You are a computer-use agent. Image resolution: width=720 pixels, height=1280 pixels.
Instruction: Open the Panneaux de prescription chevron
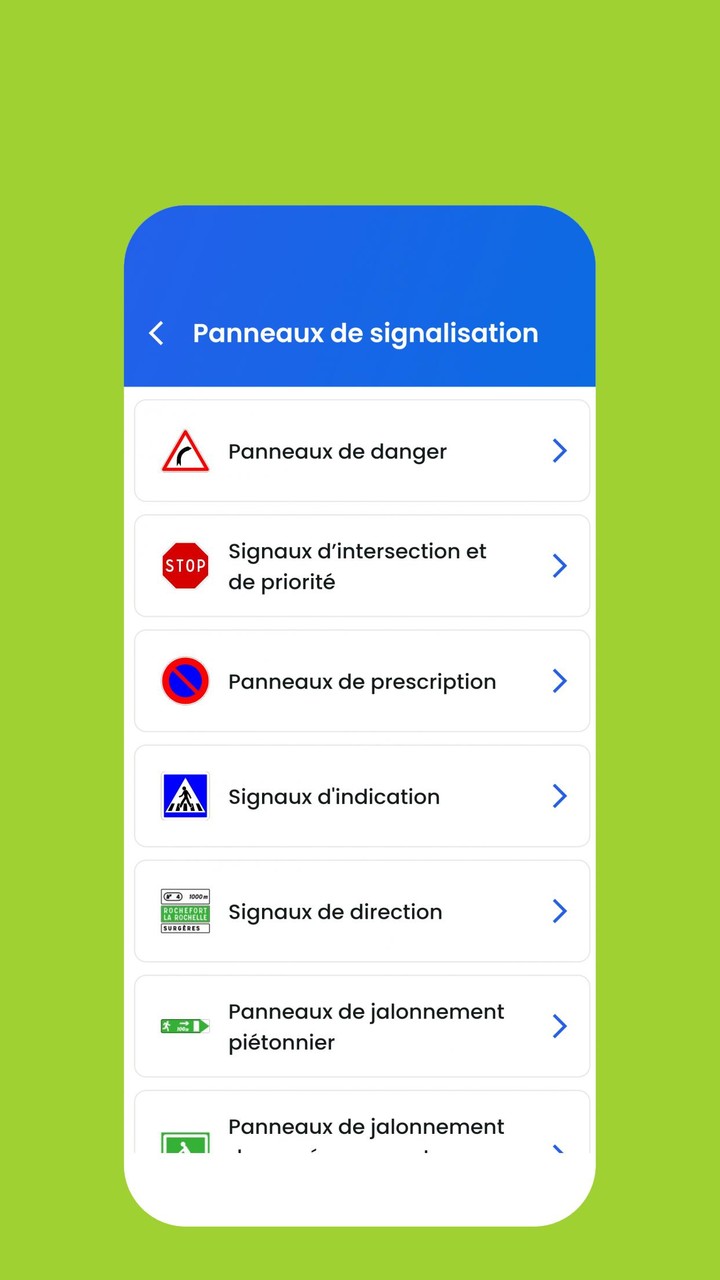pyautogui.click(x=559, y=681)
